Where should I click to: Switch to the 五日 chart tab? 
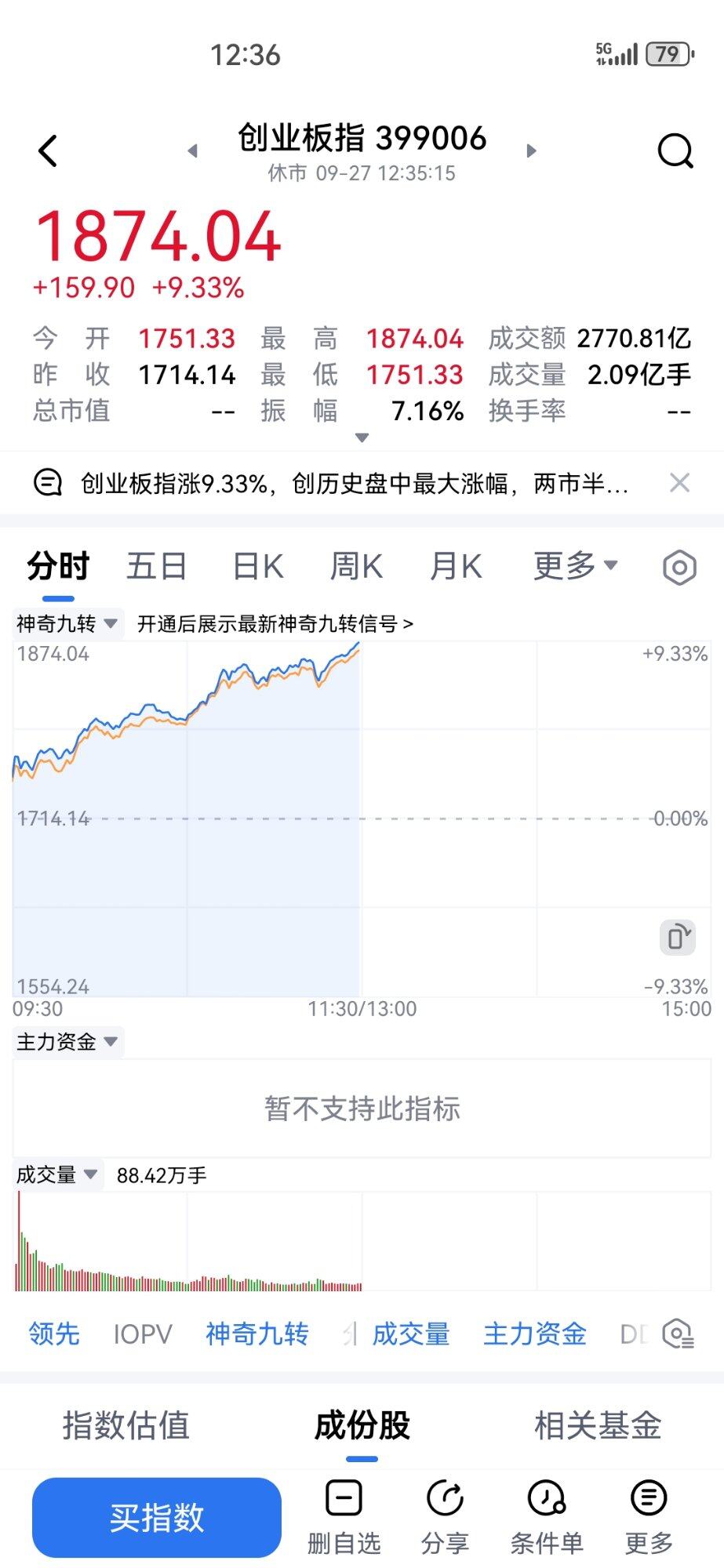(156, 566)
